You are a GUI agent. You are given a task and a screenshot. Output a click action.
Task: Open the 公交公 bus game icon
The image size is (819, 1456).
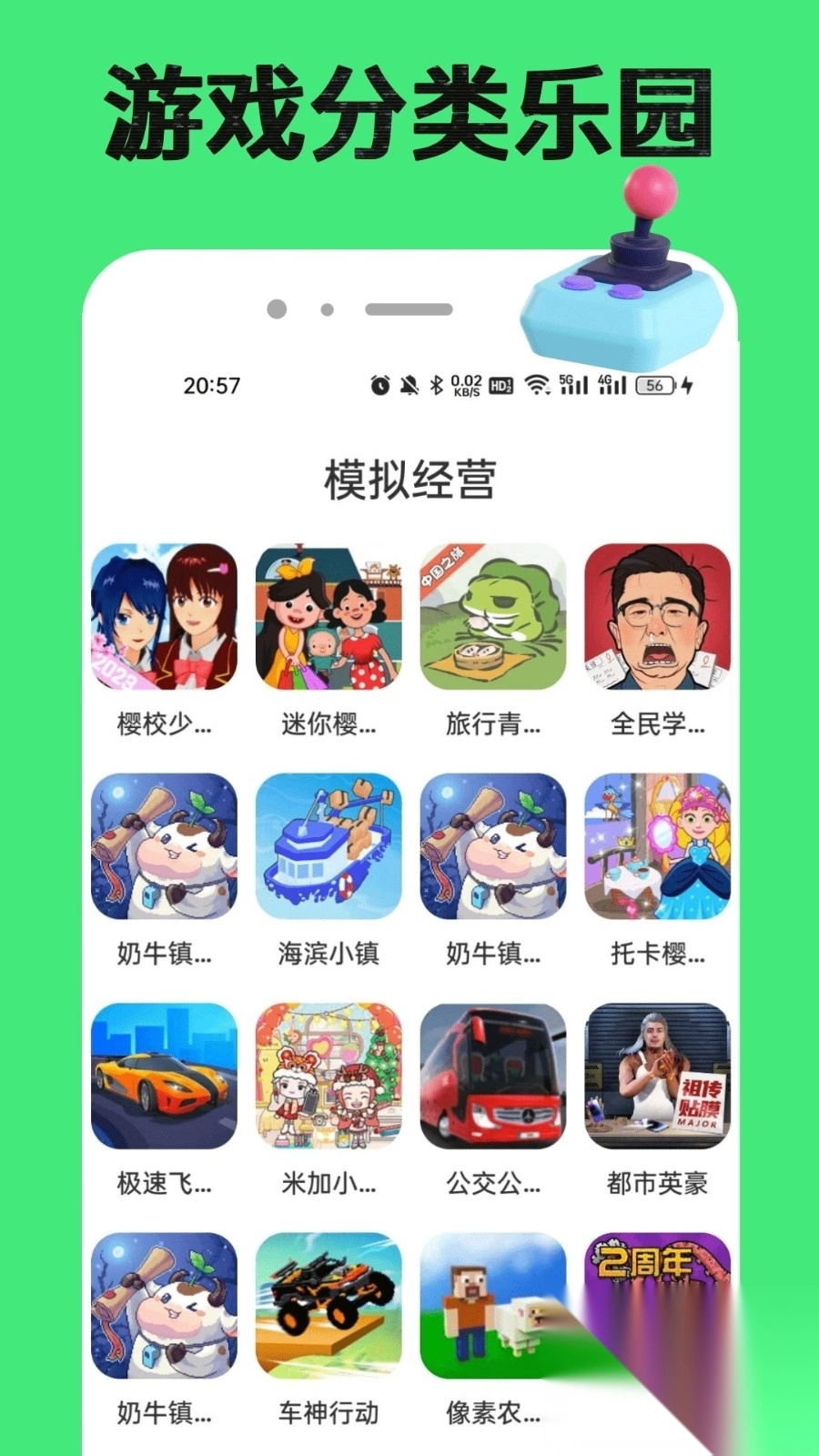coord(491,1077)
